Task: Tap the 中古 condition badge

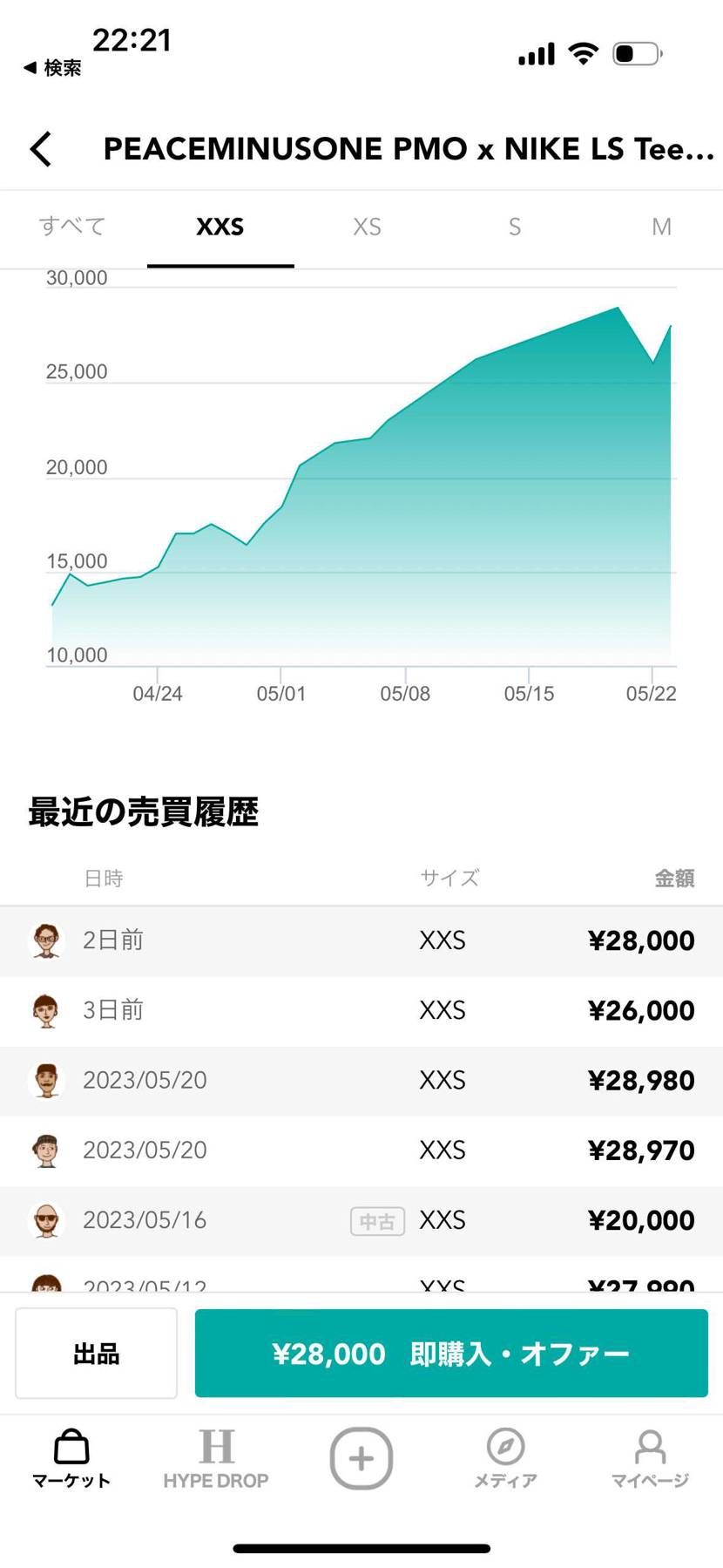Action: coord(376,1220)
